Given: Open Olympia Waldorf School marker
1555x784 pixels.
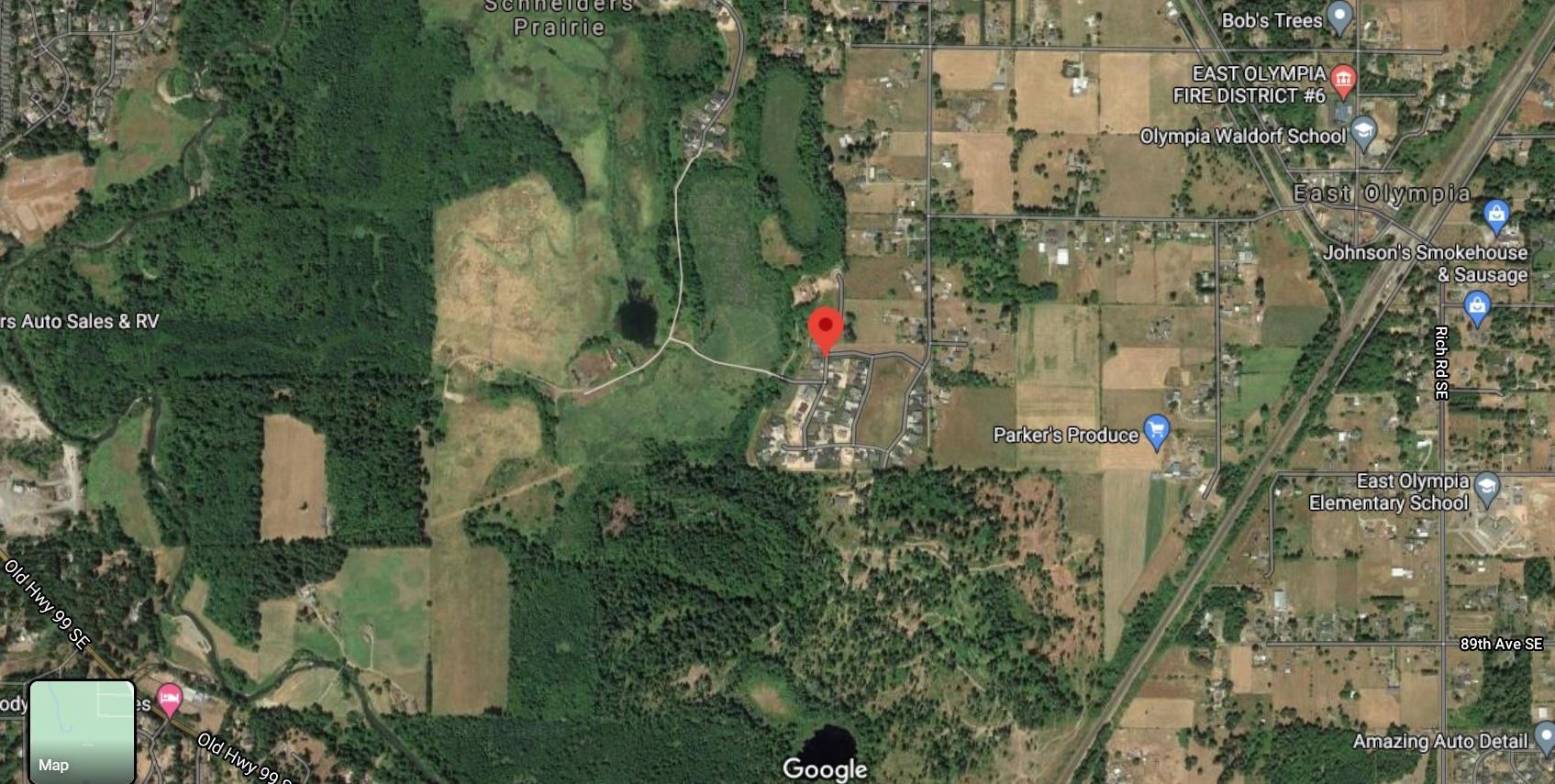Looking at the screenshot, I should pos(1364,133).
